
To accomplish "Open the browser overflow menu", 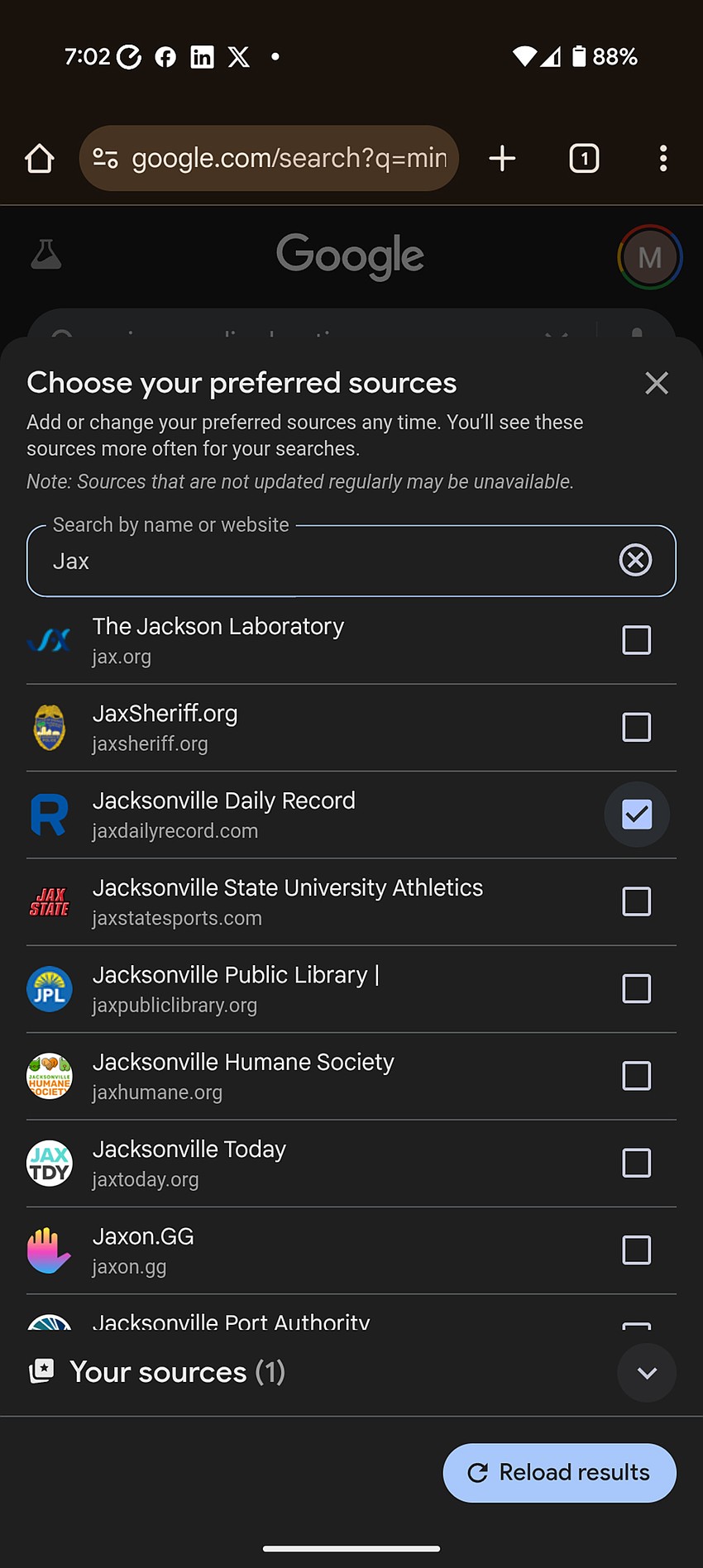I will coord(663,158).
